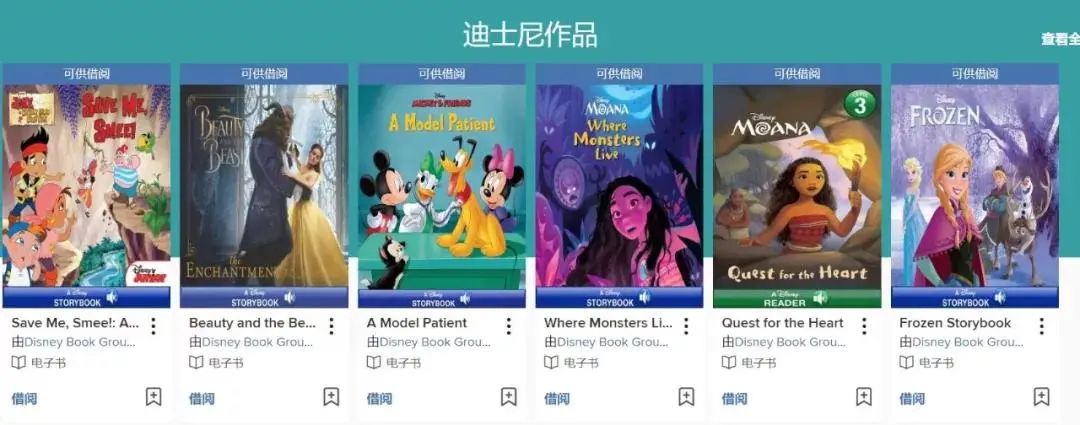This screenshot has height=425, width=1080.
Task: Open overflow menu for A Model Patient
Action: pos(508,325)
